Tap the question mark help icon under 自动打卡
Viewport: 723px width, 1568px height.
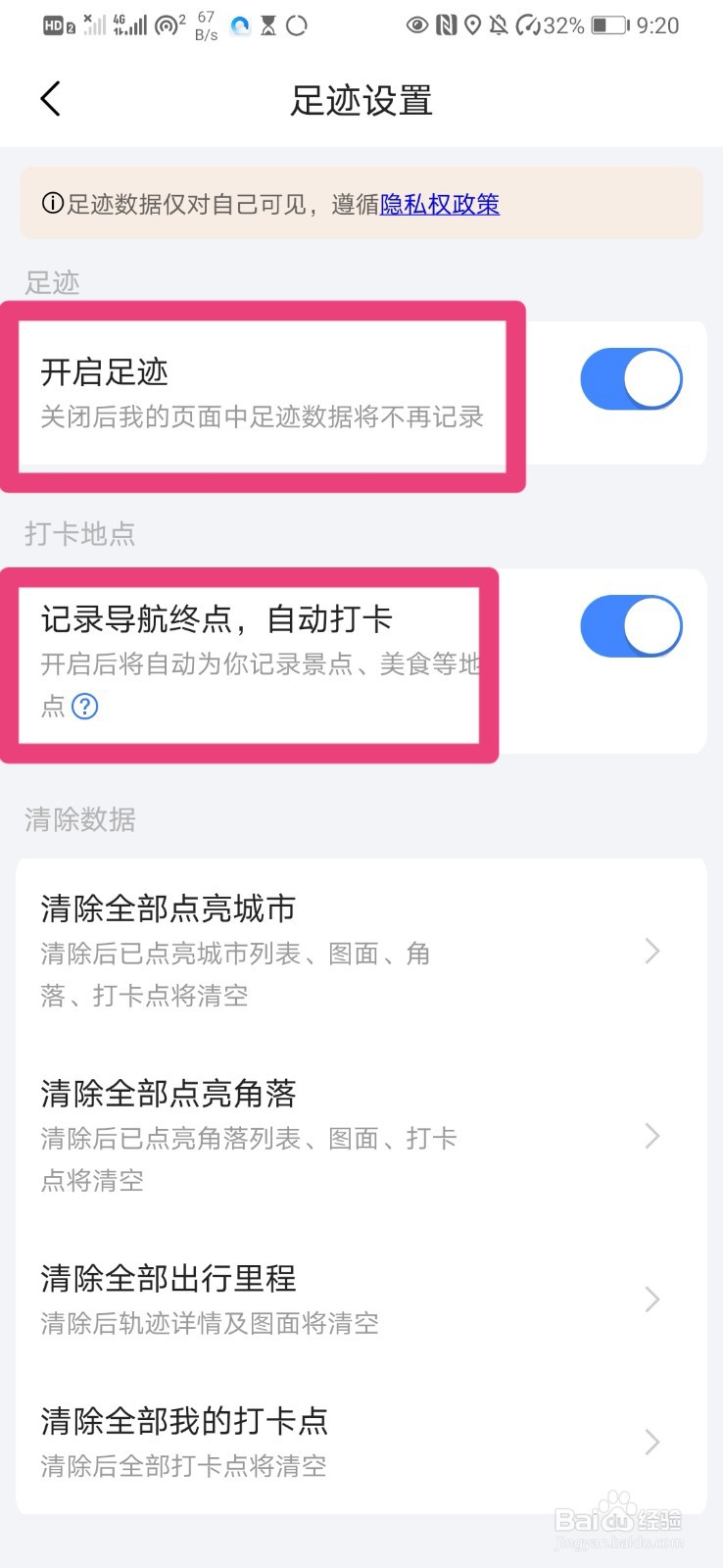pyautogui.click(x=85, y=707)
